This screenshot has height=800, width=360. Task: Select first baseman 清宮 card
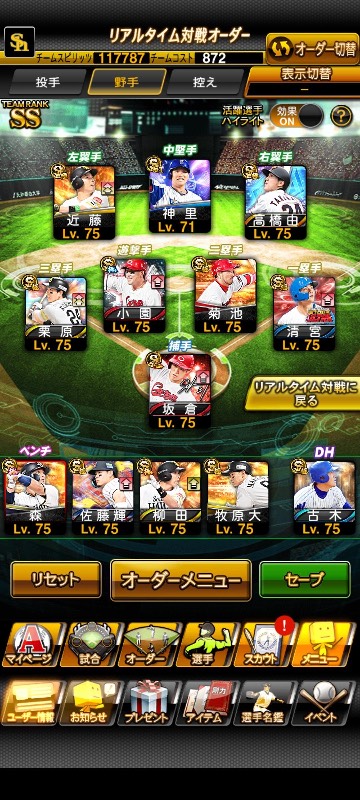[304, 314]
